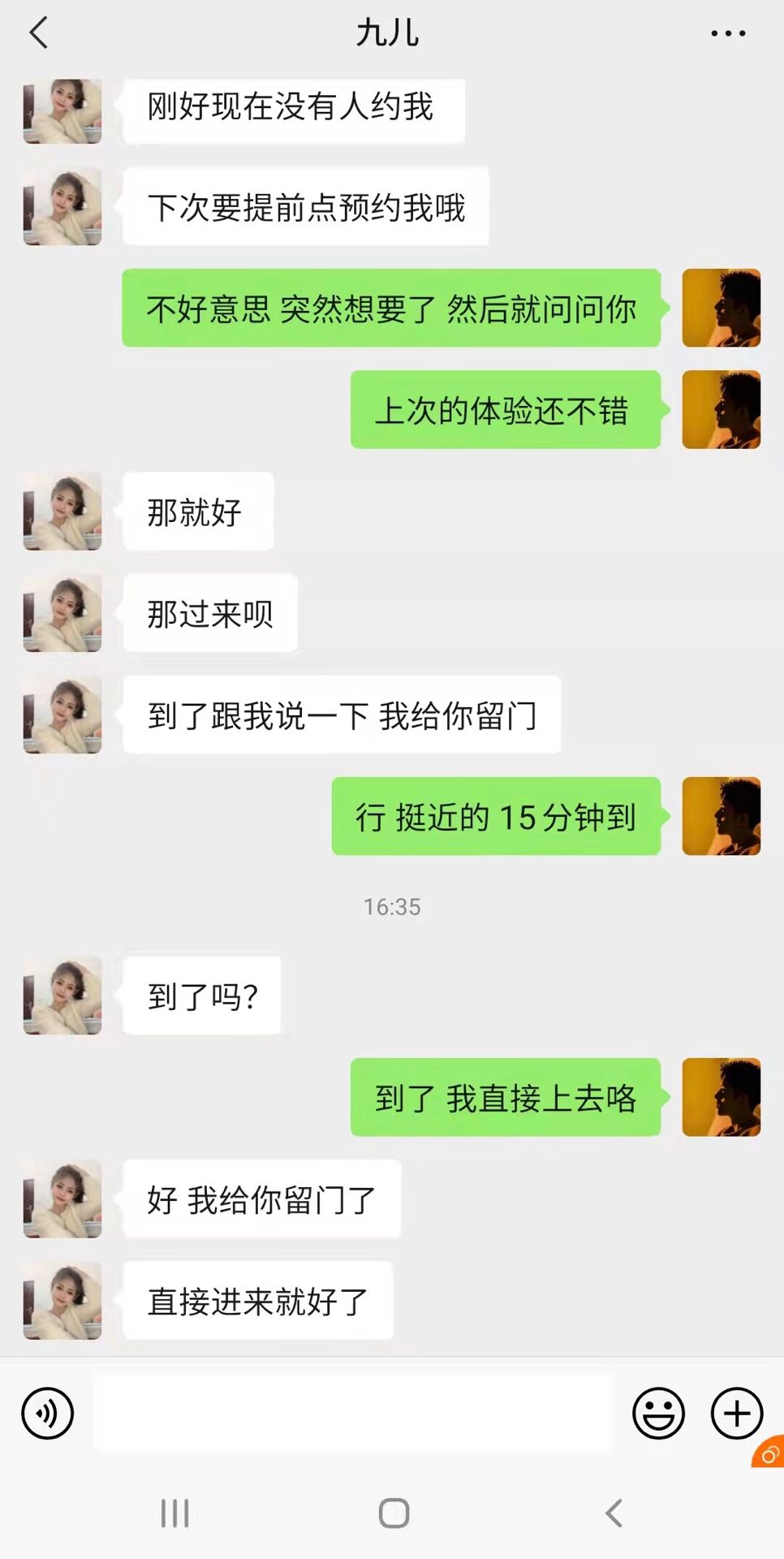Screen dimensions: 784x1559
Task: Open my avatar next to 上次的体验还不错
Action: click(x=721, y=410)
